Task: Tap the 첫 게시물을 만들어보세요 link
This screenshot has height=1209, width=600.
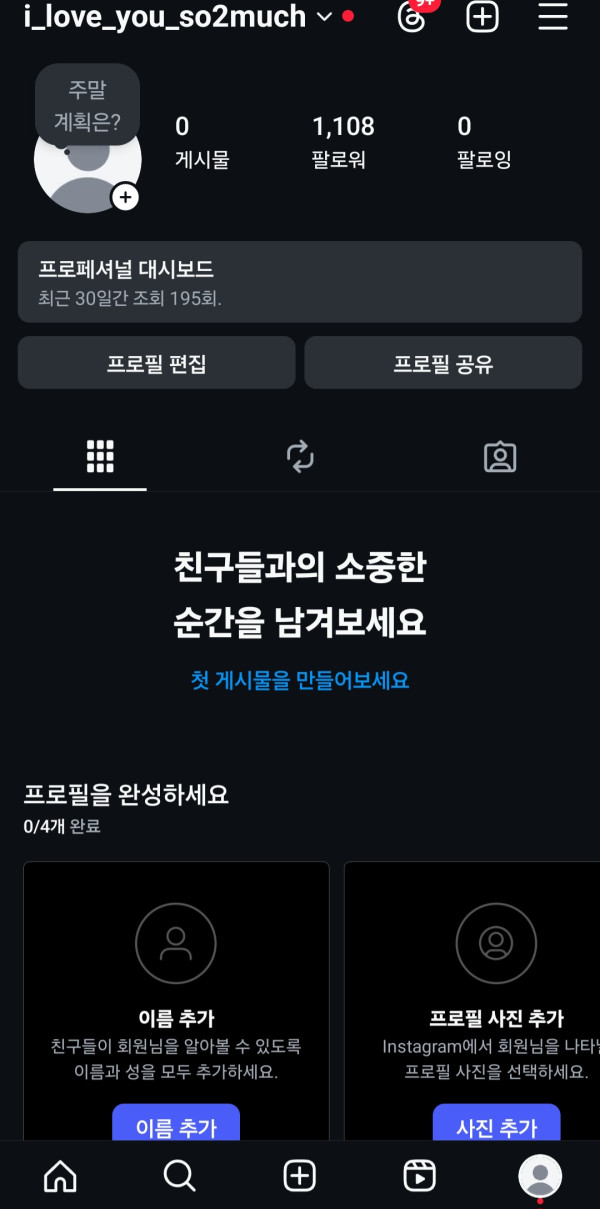Action: pos(300,681)
